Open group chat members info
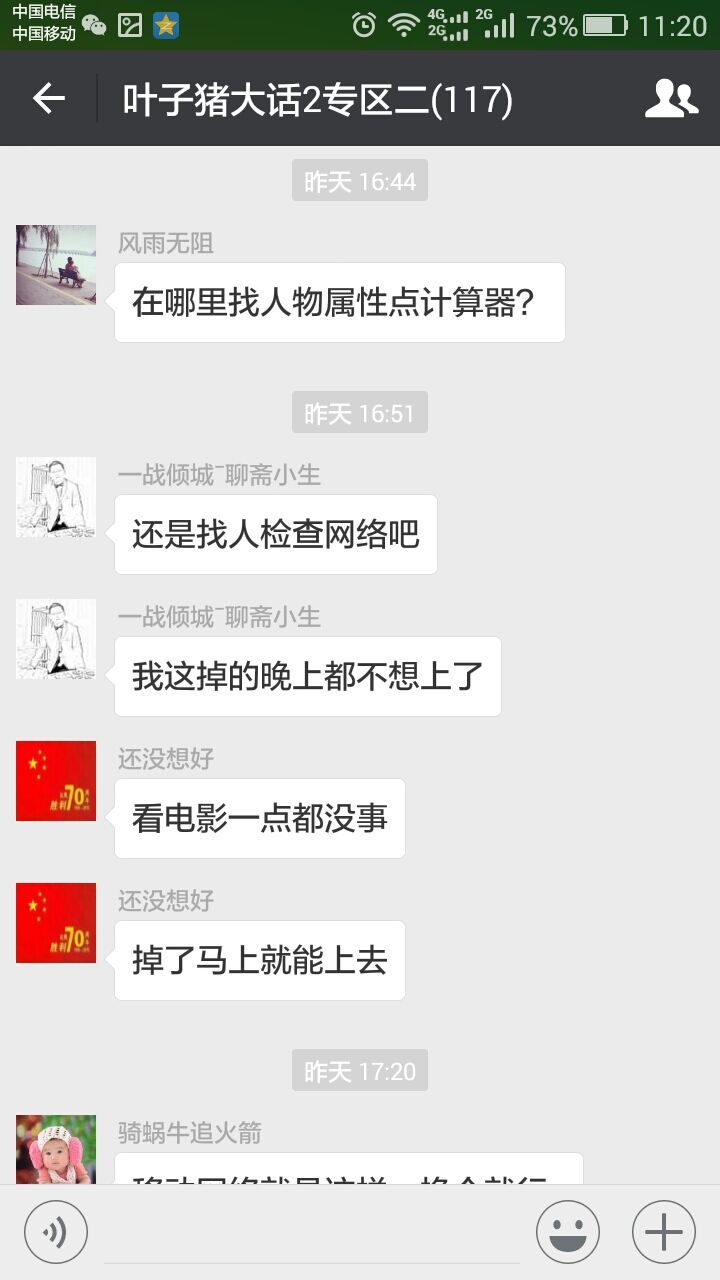 tap(671, 99)
